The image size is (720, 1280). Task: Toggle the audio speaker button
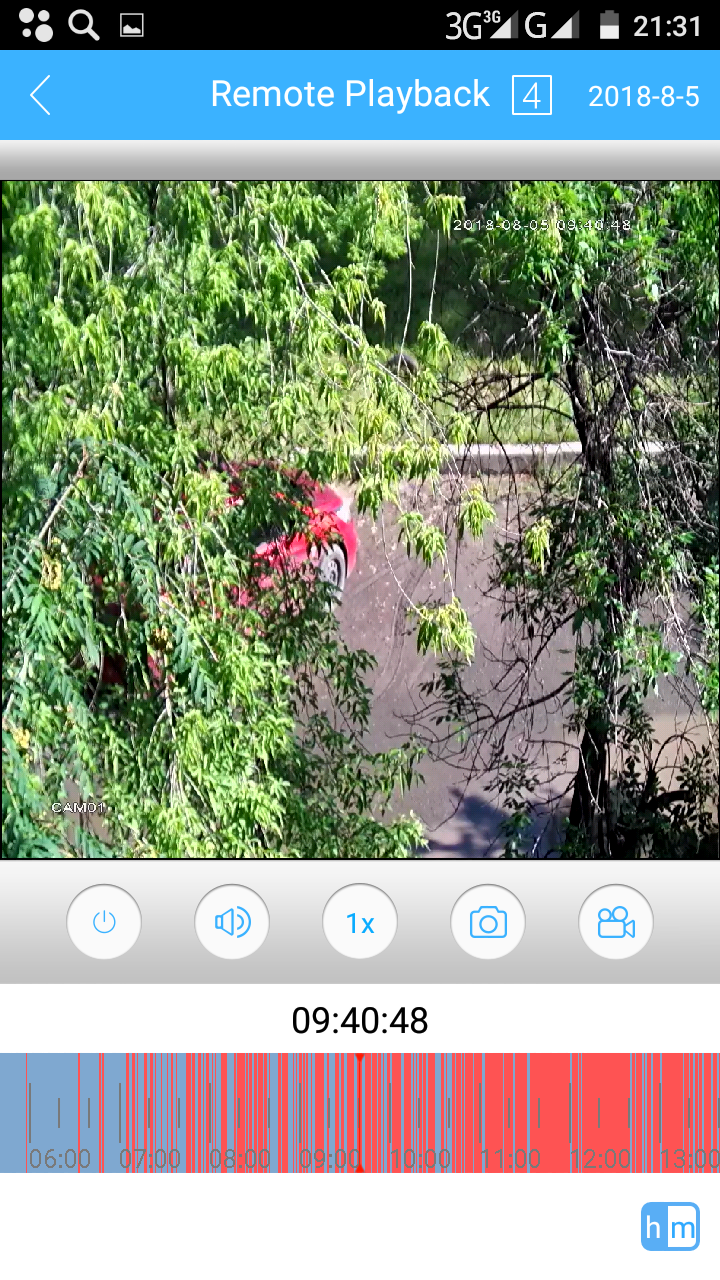click(x=232, y=922)
